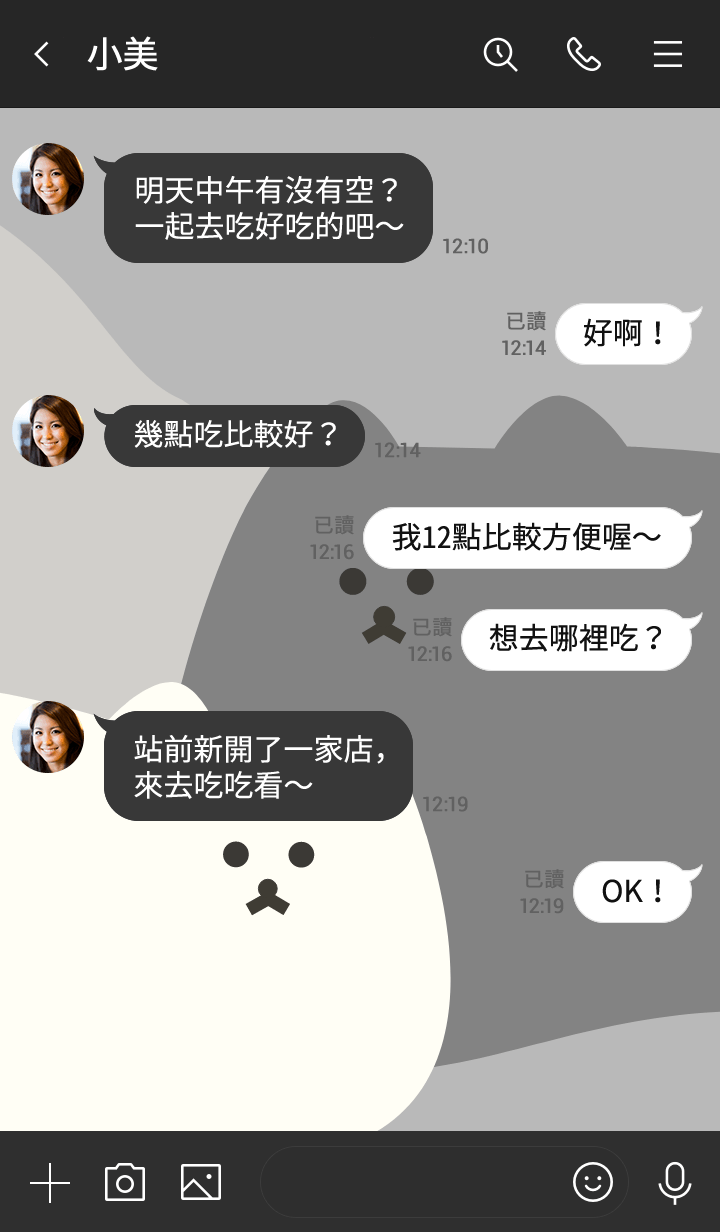Search within this conversation
The width and height of the screenshot is (720, 1232).
(500, 54)
